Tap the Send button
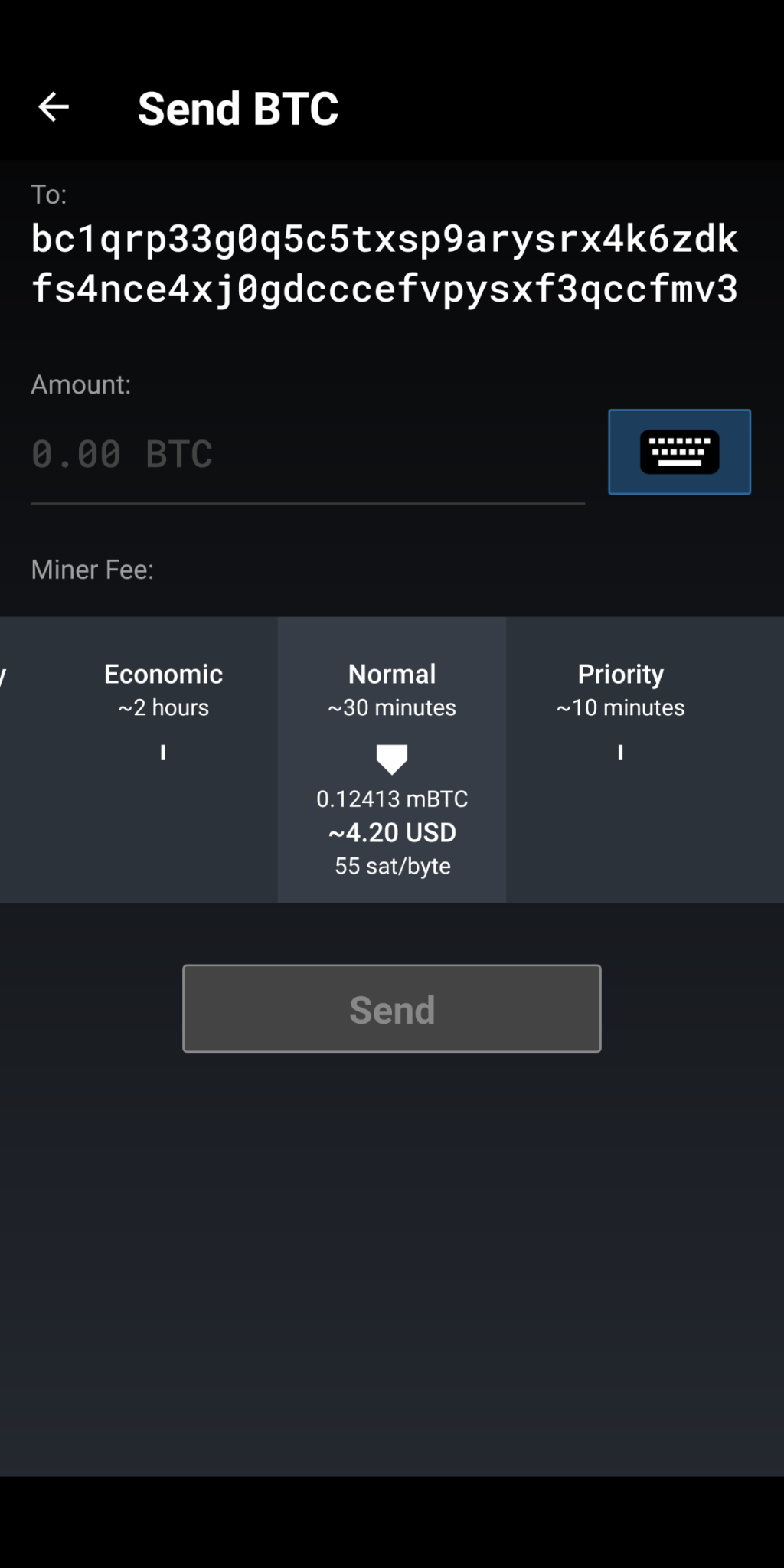The image size is (784, 1568). [x=392, y=1008]
